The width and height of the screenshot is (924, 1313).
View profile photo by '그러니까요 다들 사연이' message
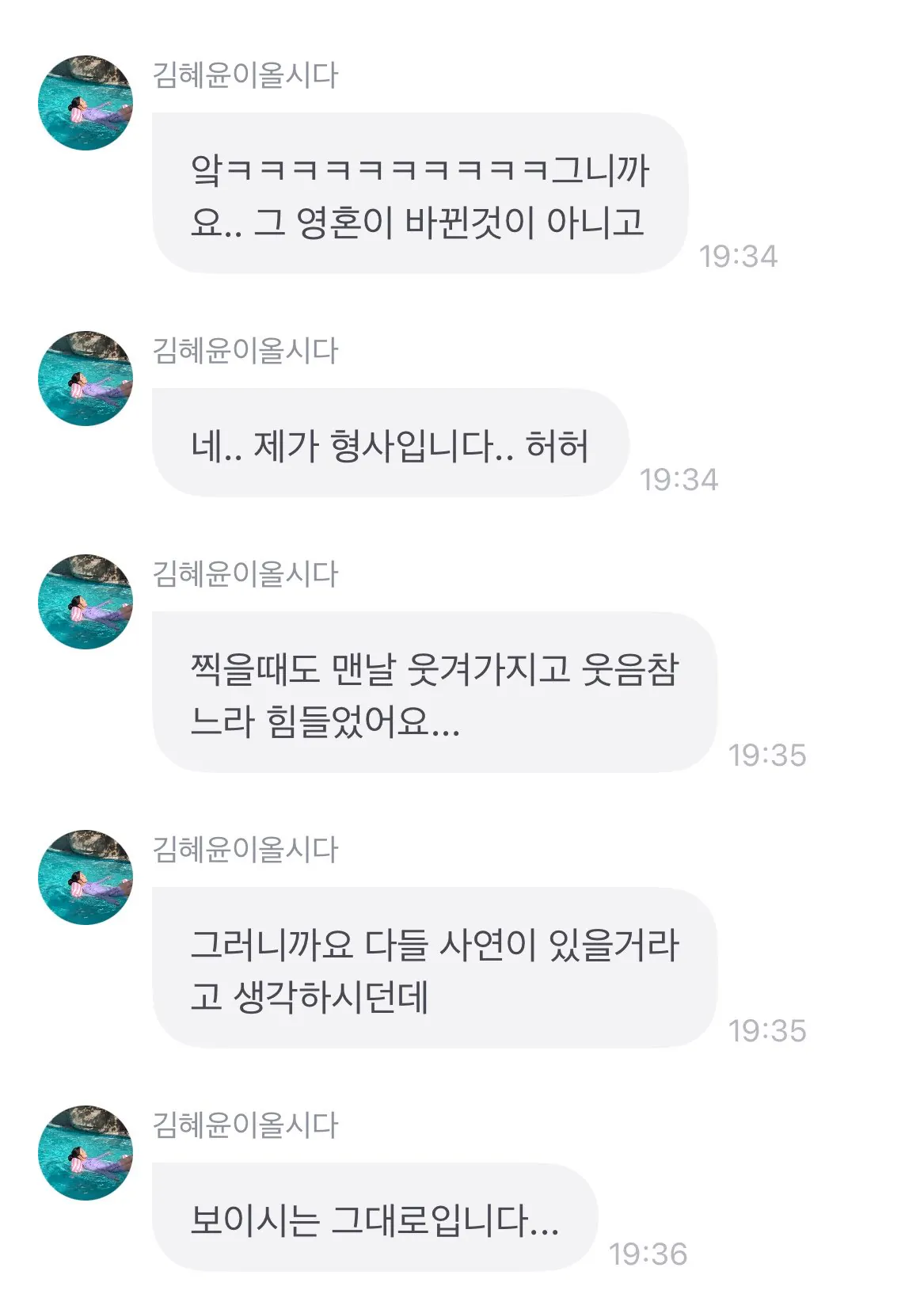(x=86, y=877)
